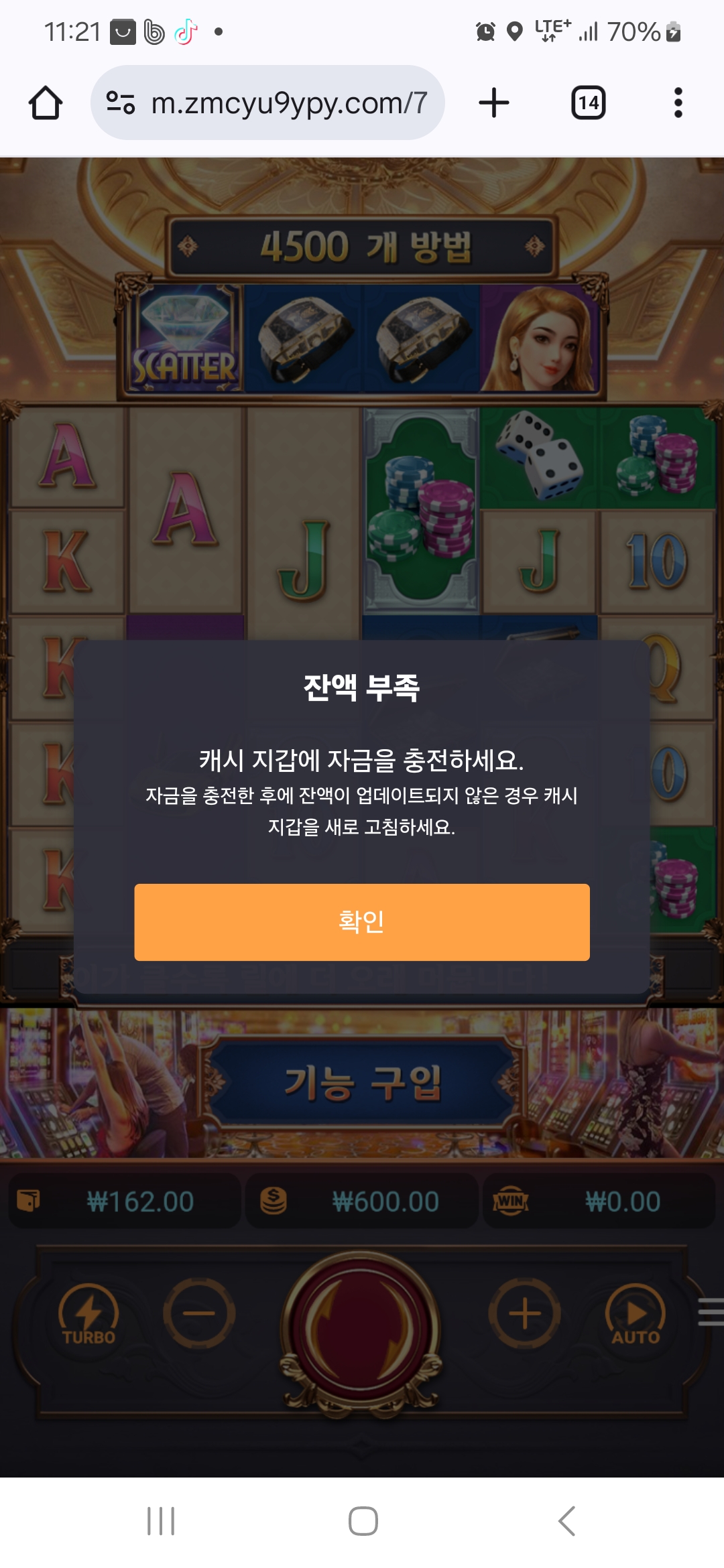Confirm the insufficient balance dialog with 확인
The height and width of the screenshot is (1568, 724).
[x=362, y=922]
